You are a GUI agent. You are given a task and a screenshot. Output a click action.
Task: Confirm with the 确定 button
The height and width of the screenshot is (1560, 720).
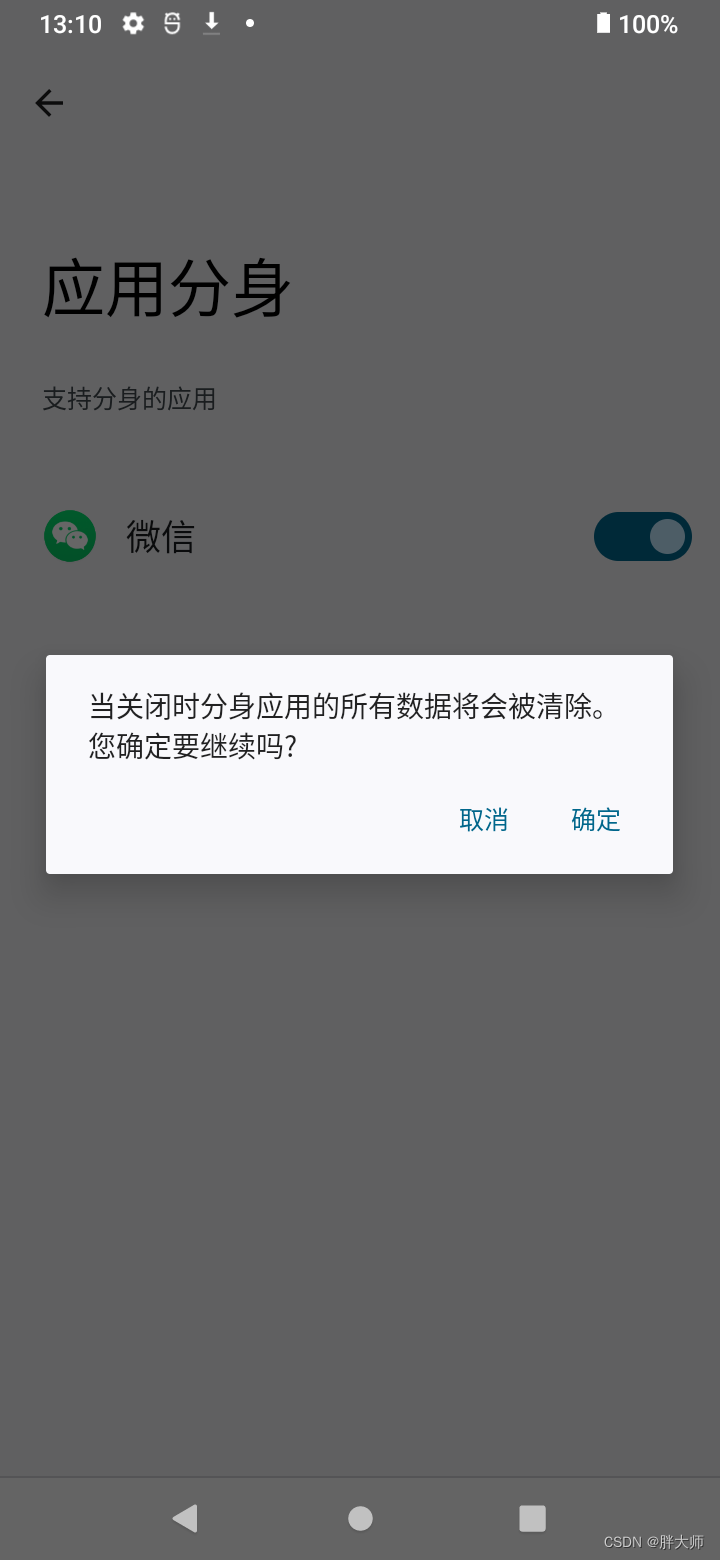coord(596,820)
